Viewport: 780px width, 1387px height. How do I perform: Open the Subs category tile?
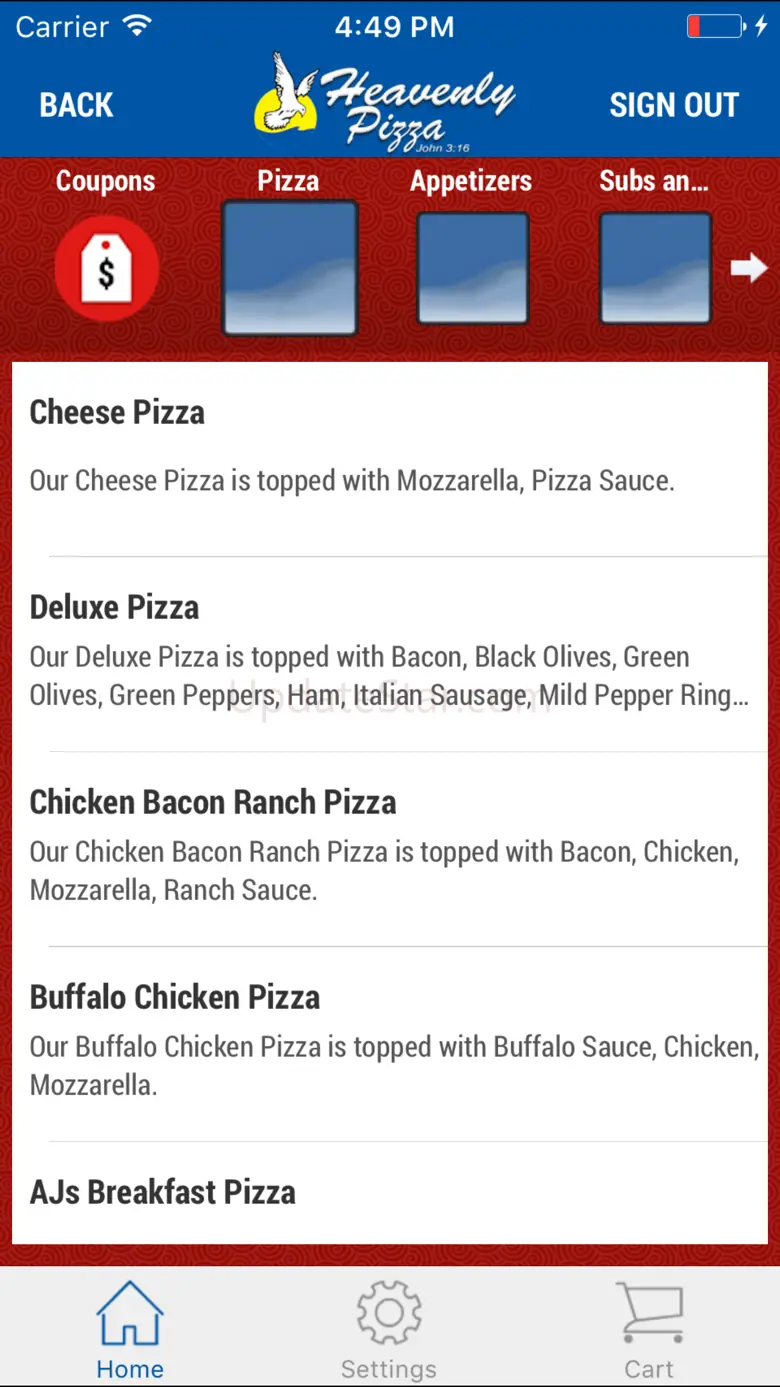[x=655, y=267]
